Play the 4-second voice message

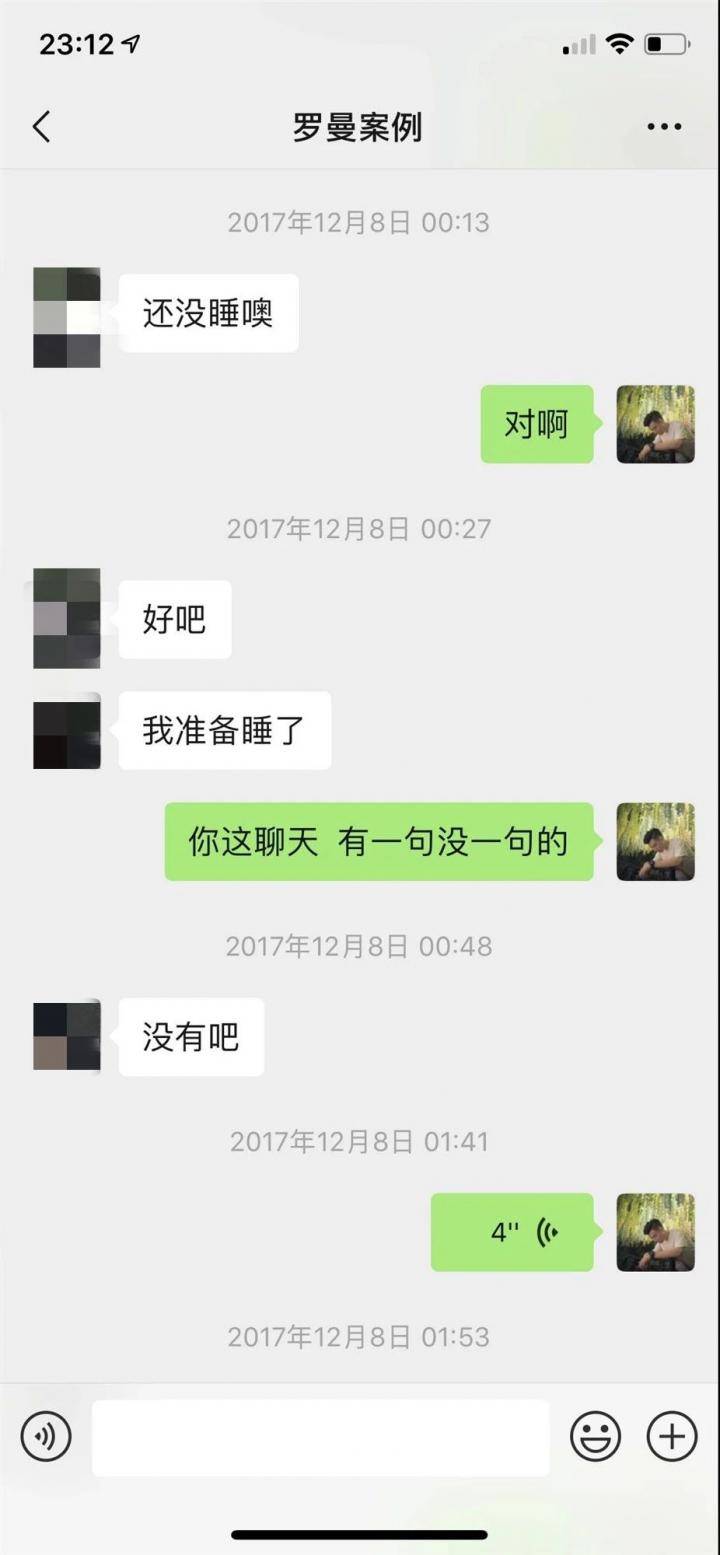pyautogui.click(x=512, y=1232)
